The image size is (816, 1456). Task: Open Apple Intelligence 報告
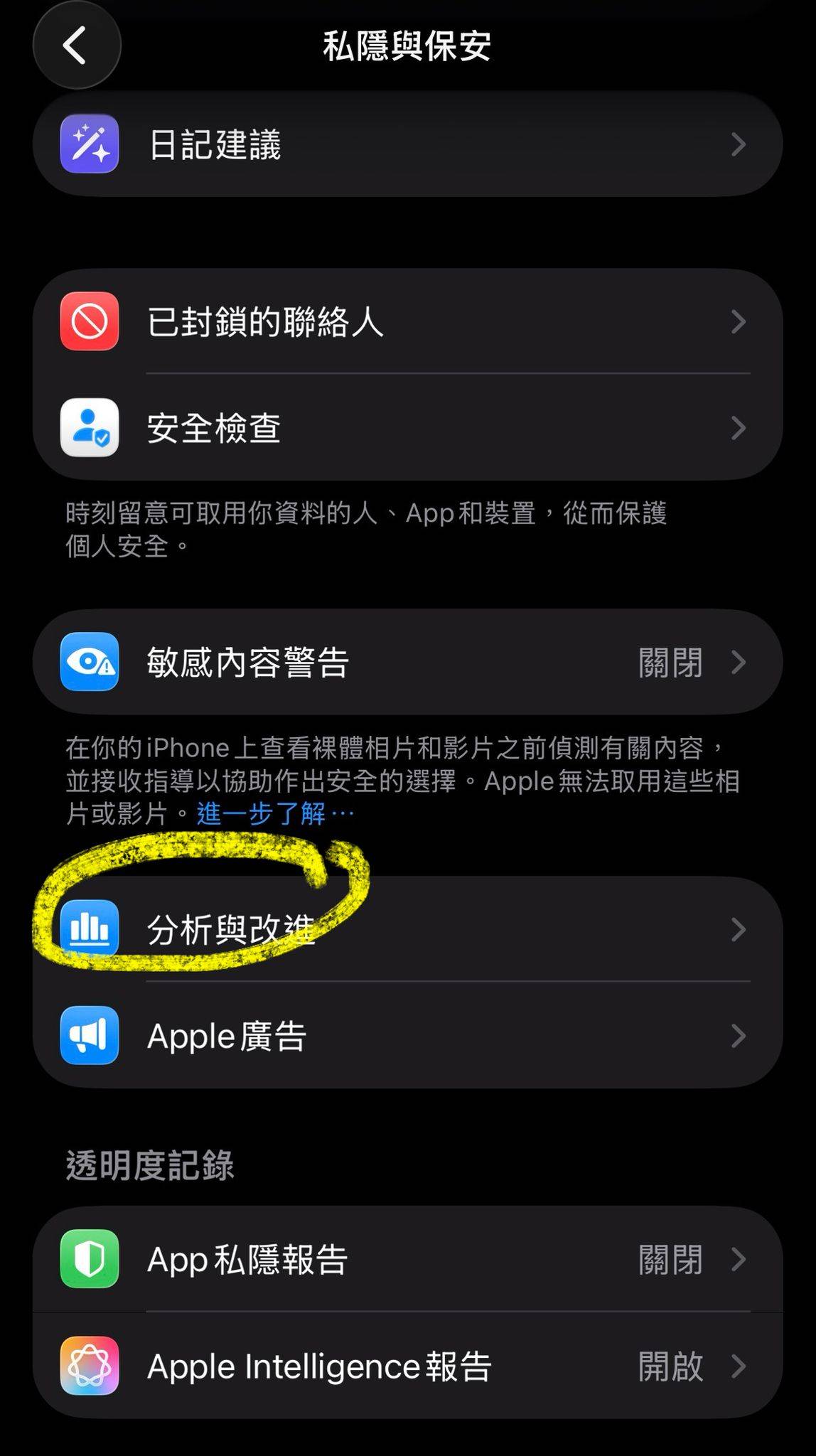point(407,1366)
